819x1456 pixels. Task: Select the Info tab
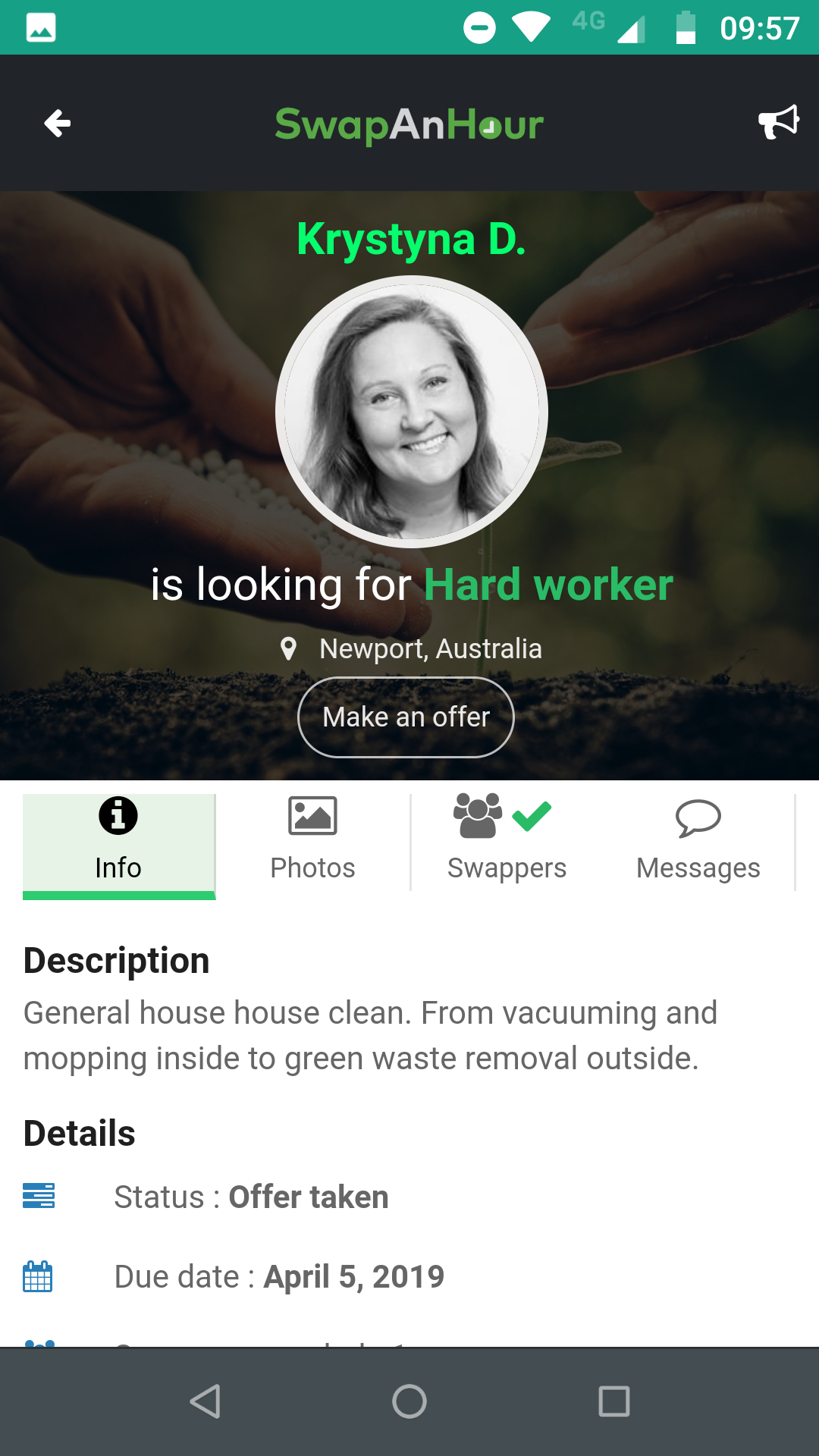coord(119,846)
